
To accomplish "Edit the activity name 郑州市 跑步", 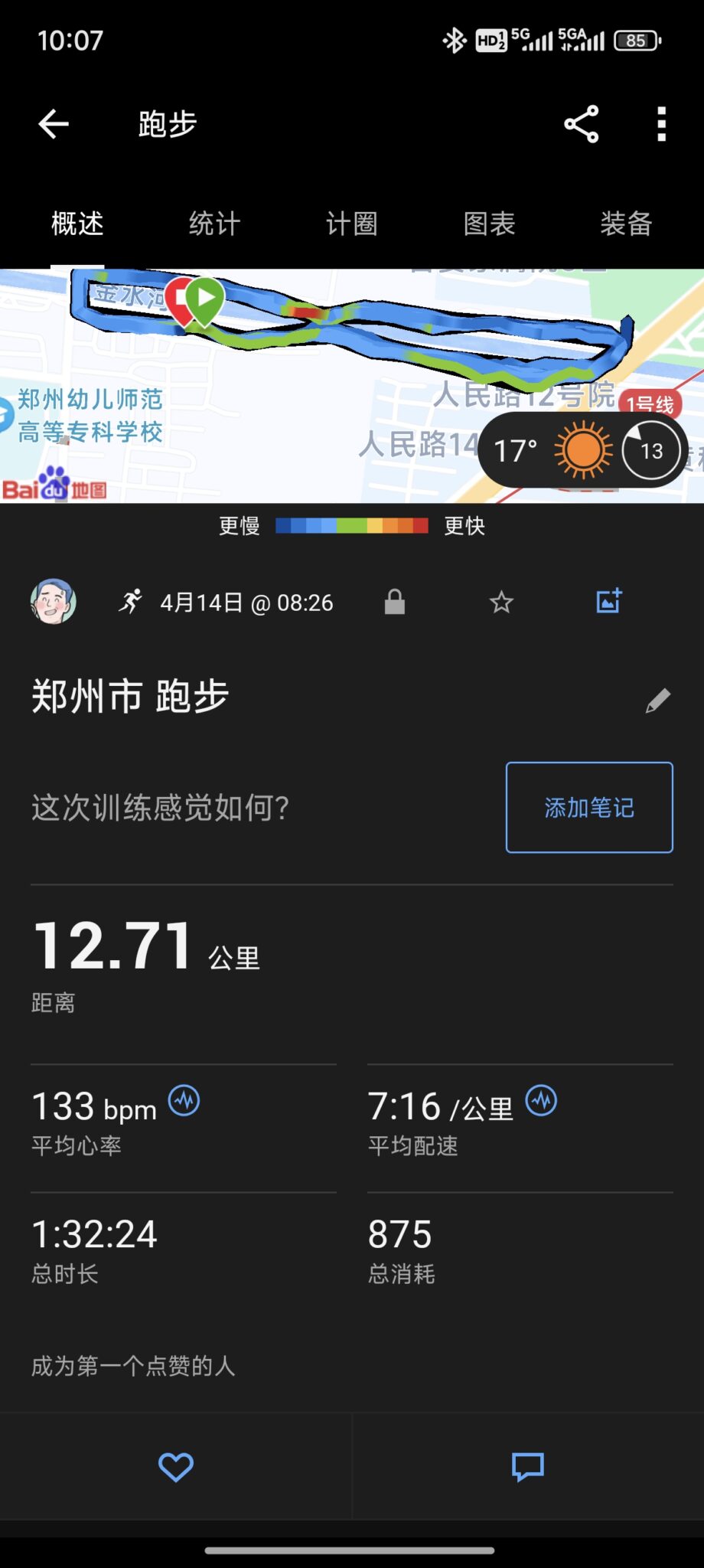I will point(657,700).
